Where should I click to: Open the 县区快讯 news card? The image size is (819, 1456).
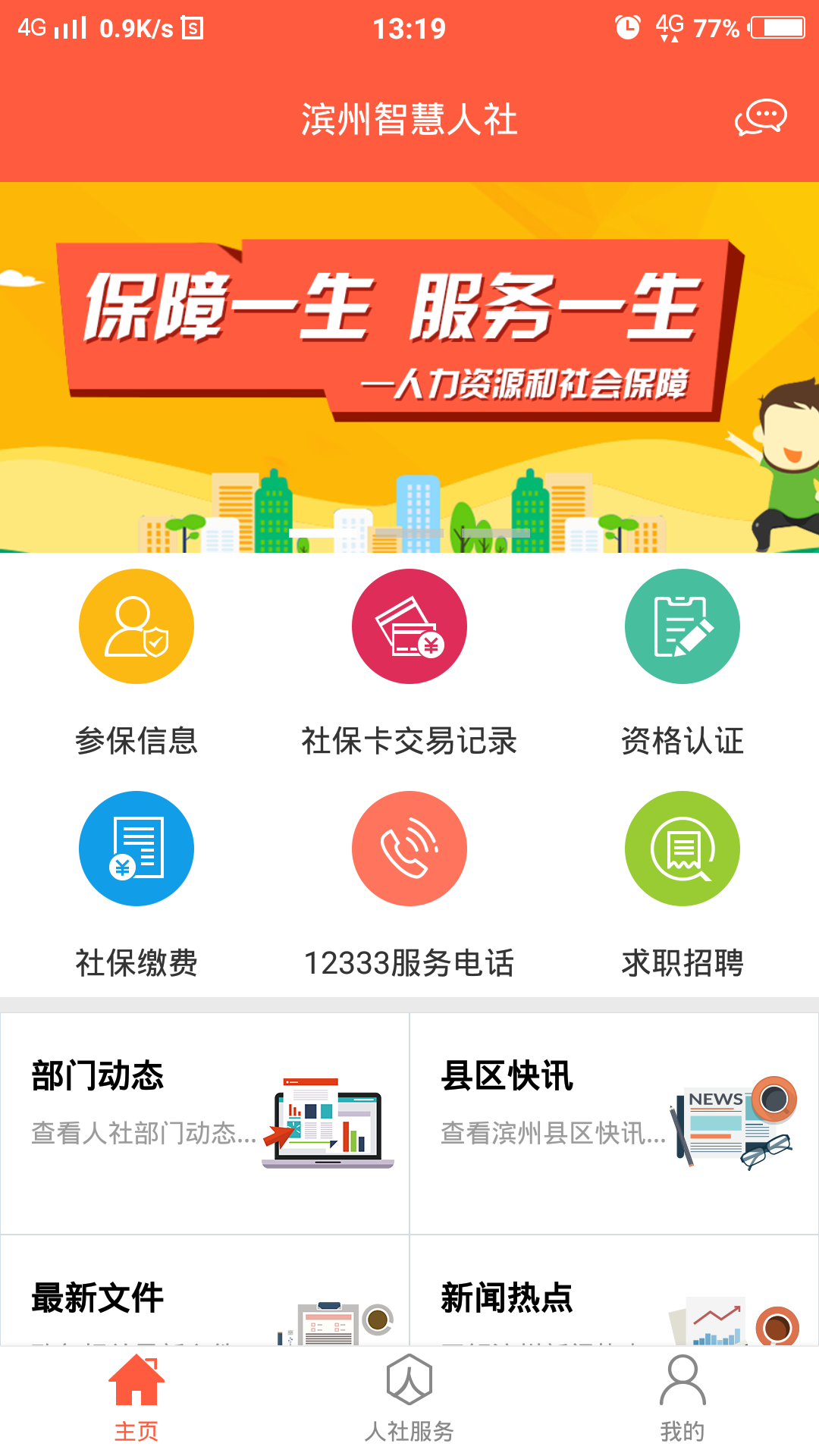tap(614, 1122)
